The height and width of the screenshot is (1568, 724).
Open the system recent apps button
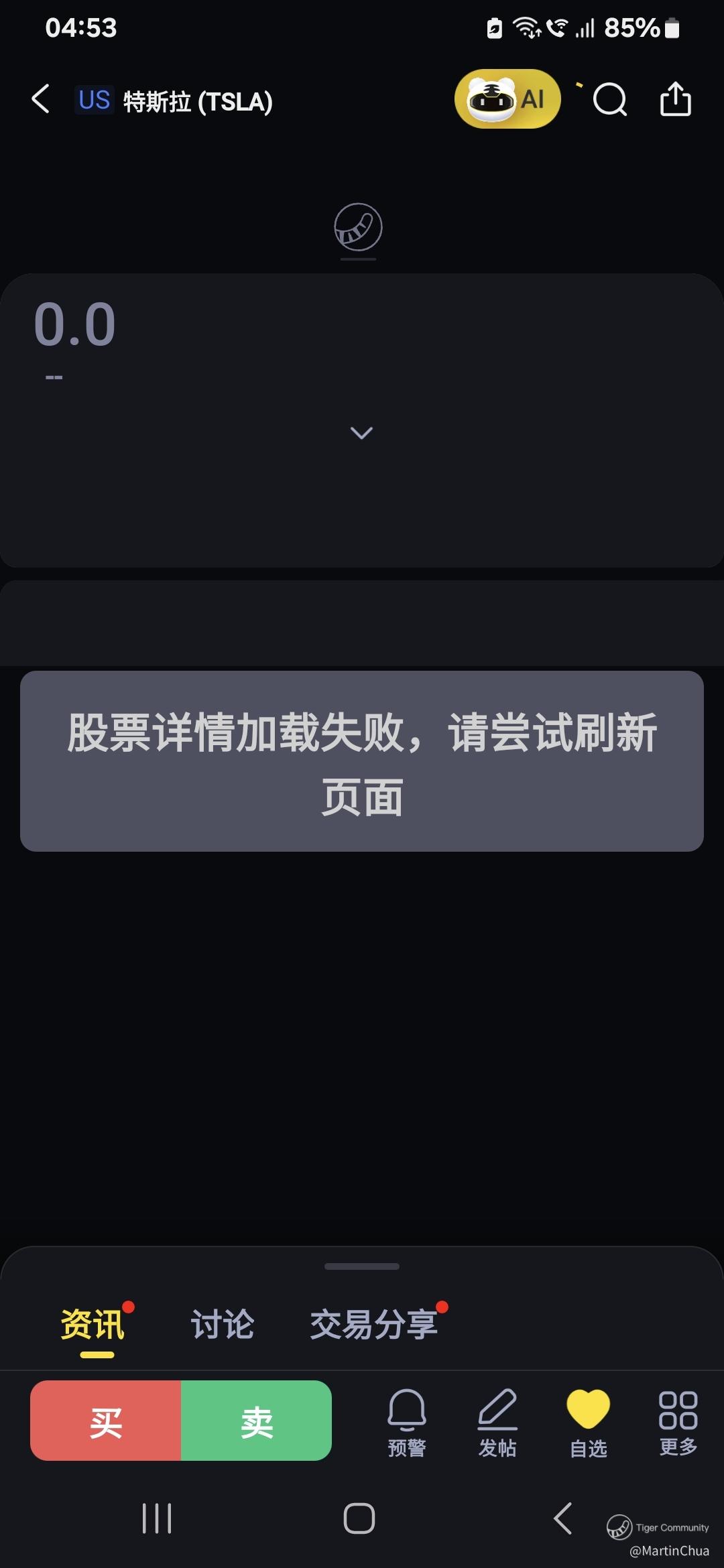(157, 1518)
